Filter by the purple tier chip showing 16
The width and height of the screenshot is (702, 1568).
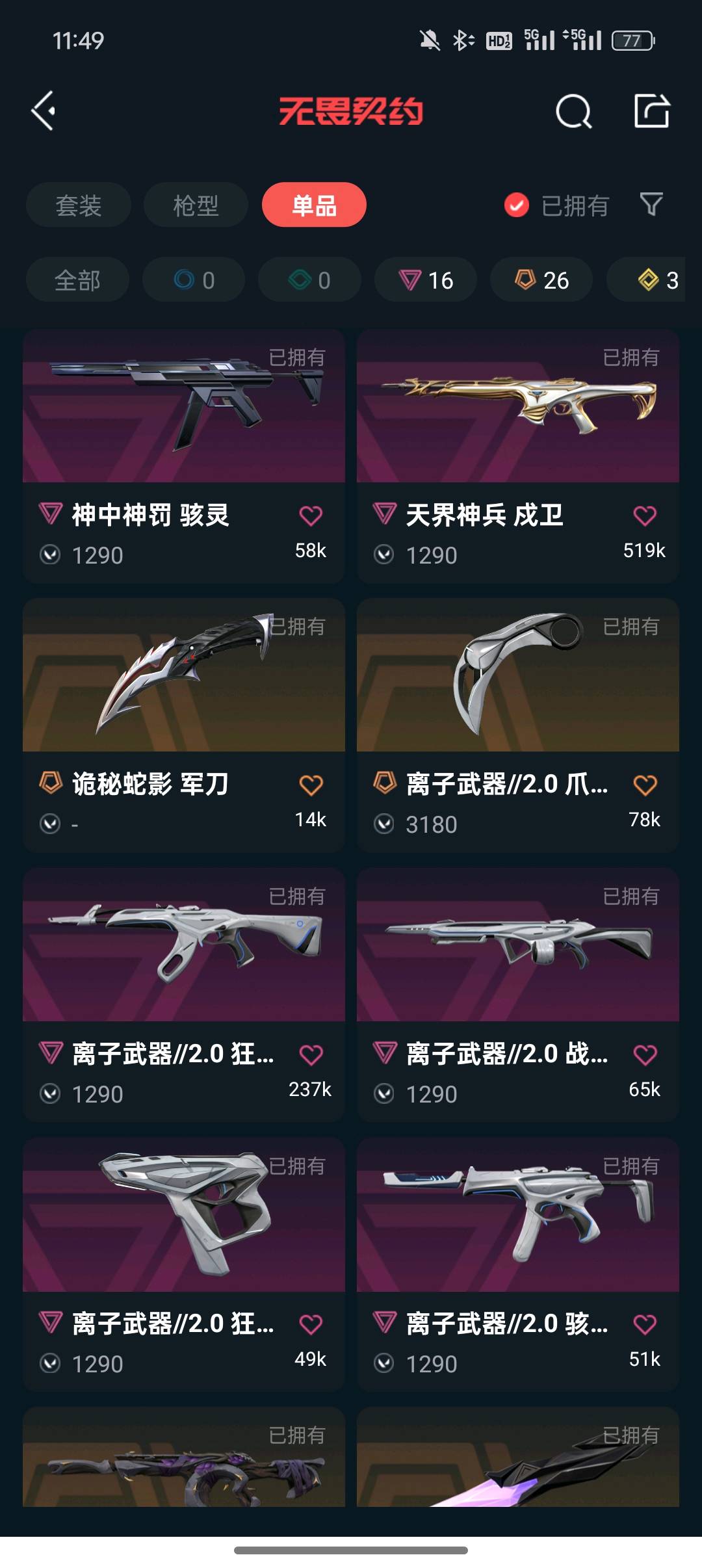pyautogui.click(x=426, y=280)
